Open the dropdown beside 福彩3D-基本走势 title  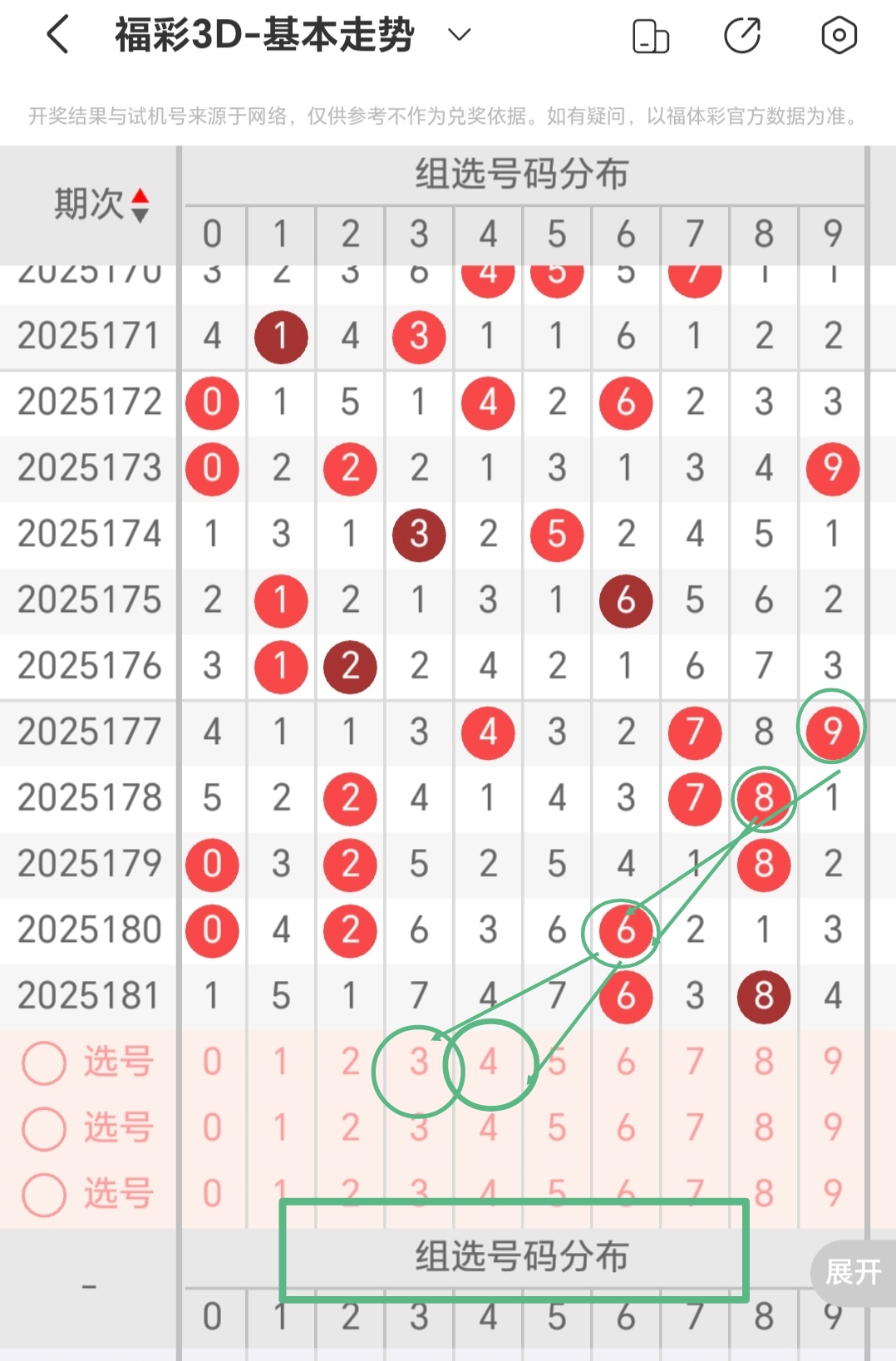pyautogui.click(x=458, y=37)
